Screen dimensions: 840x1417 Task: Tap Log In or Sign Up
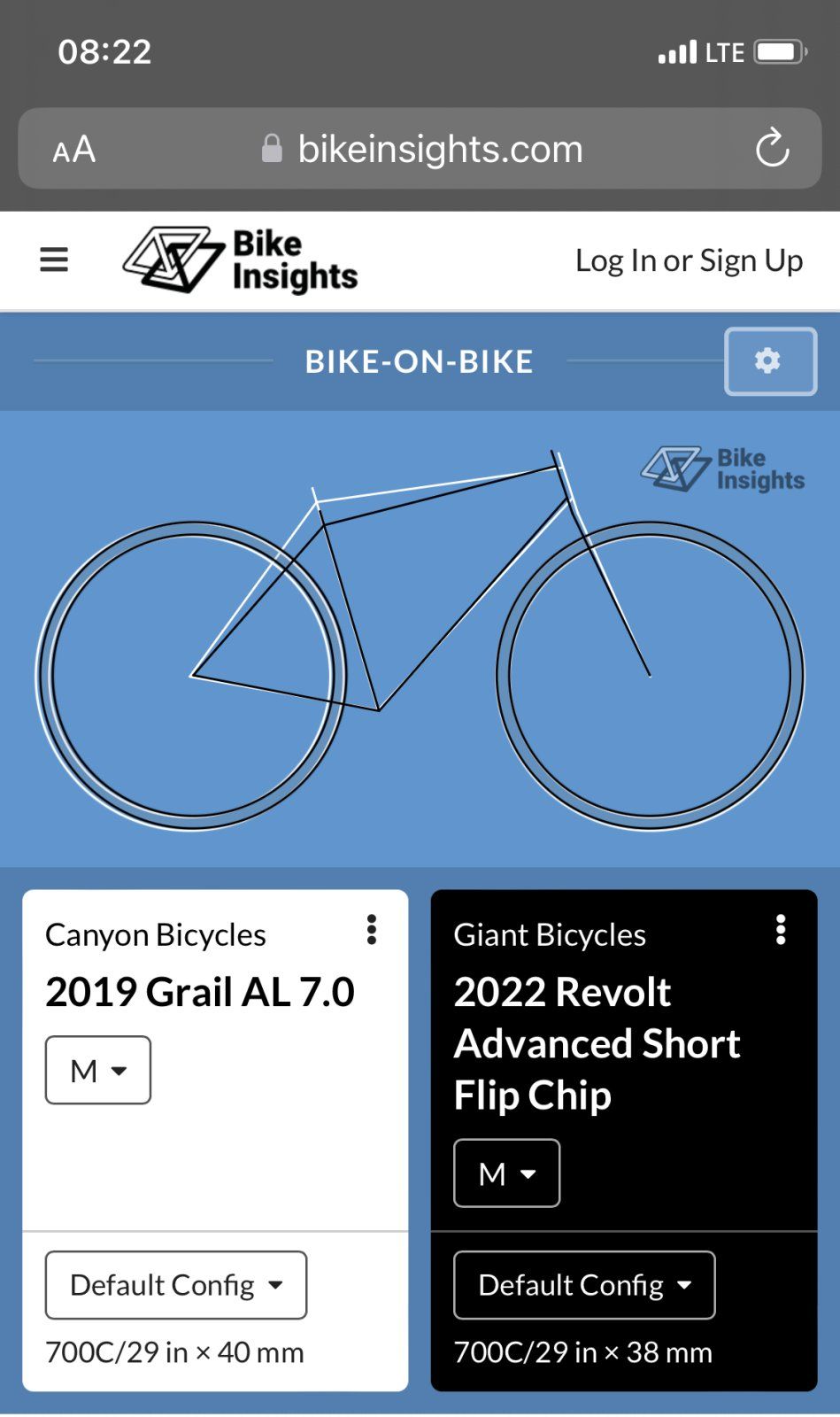pos(689,260)
